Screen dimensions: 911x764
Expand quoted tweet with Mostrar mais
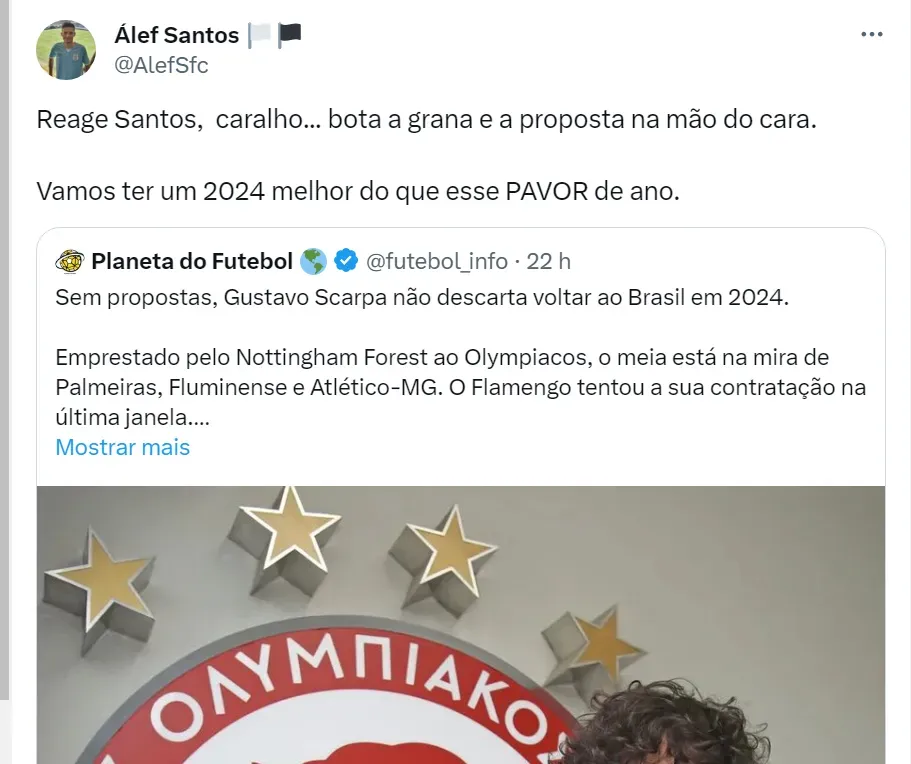[x=122, y=447]
